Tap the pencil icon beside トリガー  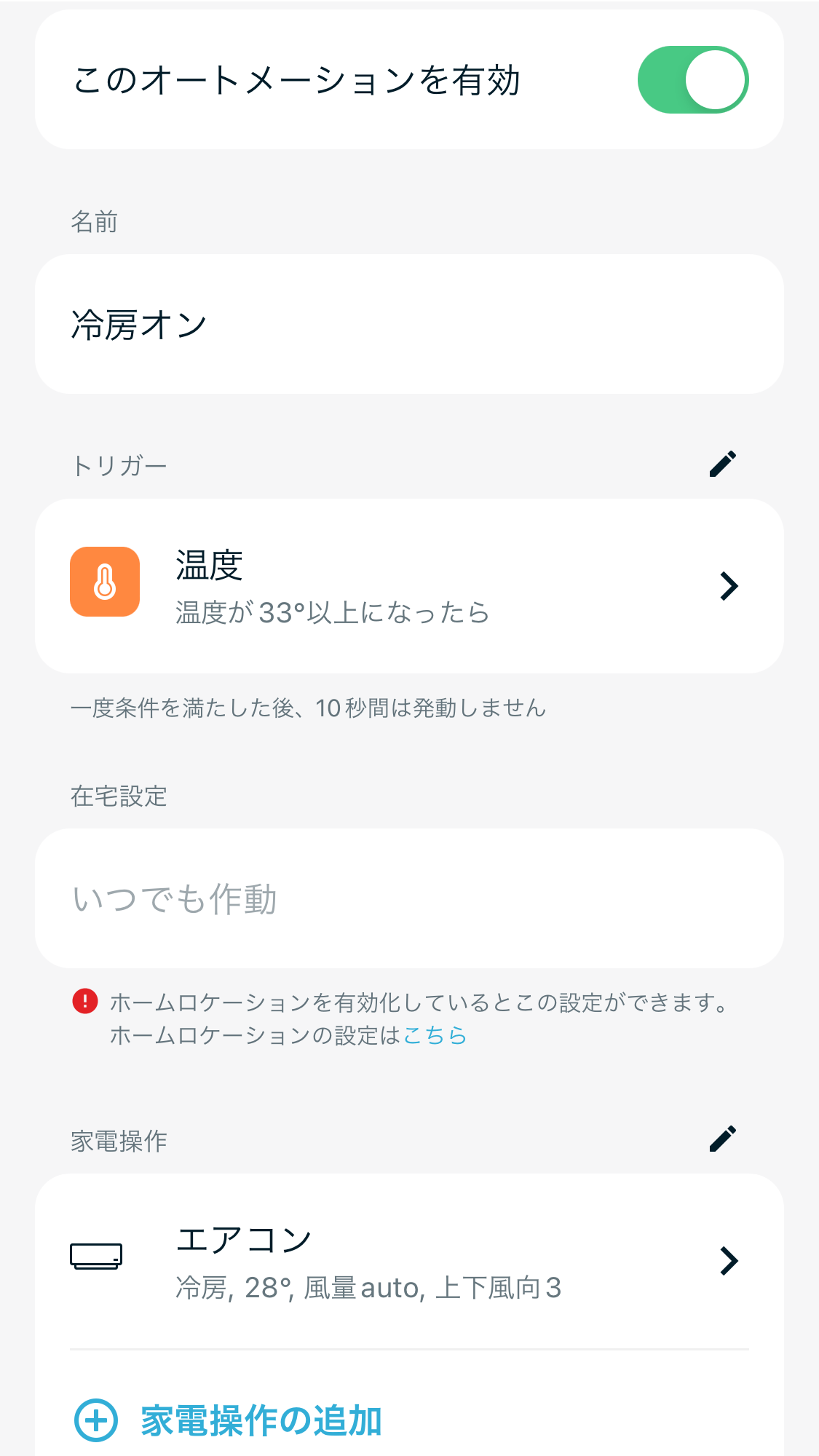click(723, 464)
